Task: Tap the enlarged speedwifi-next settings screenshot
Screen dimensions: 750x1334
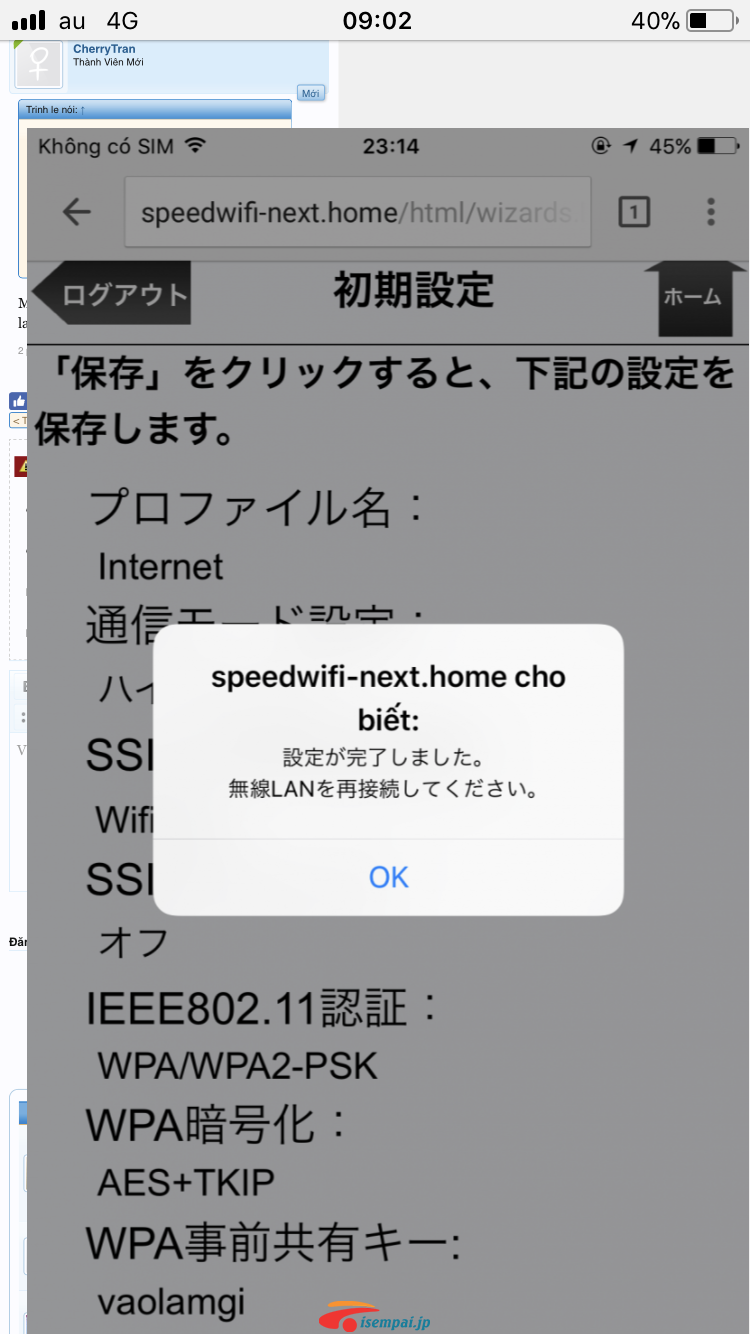Action: (388, 731)
